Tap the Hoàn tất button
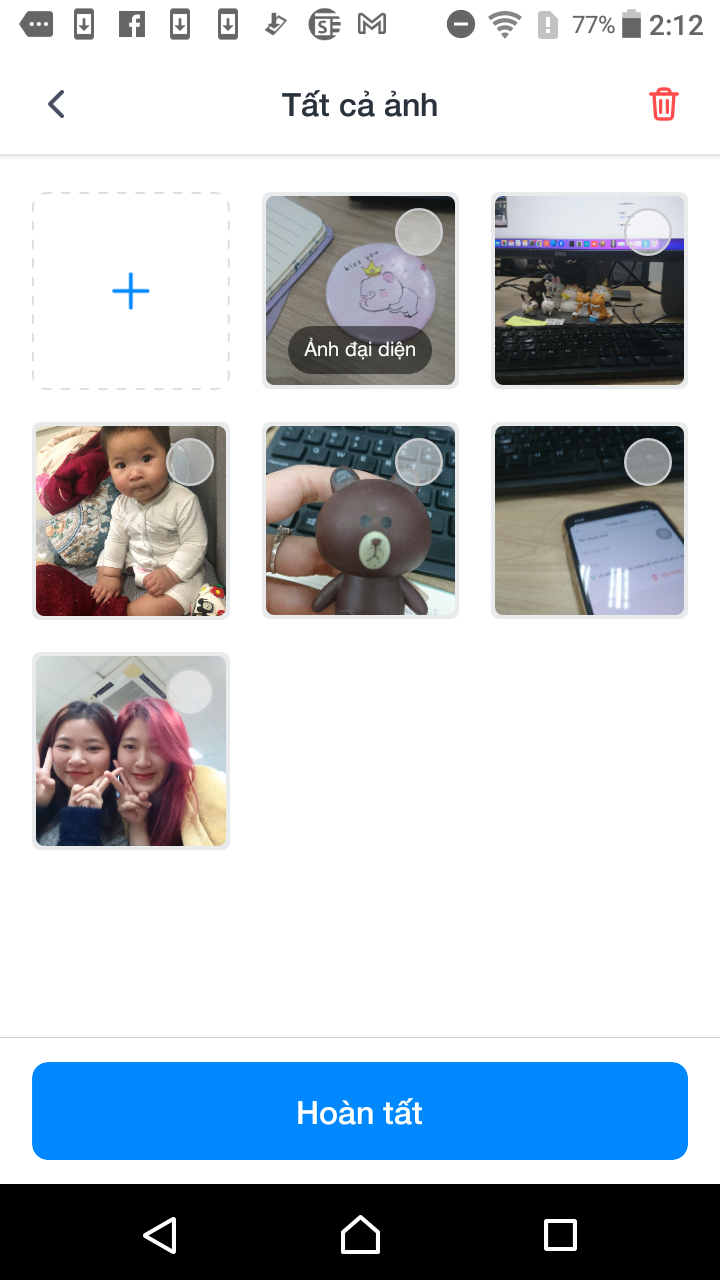Viewport: 720px width, 1280px height. click(x=360, y=1111)
